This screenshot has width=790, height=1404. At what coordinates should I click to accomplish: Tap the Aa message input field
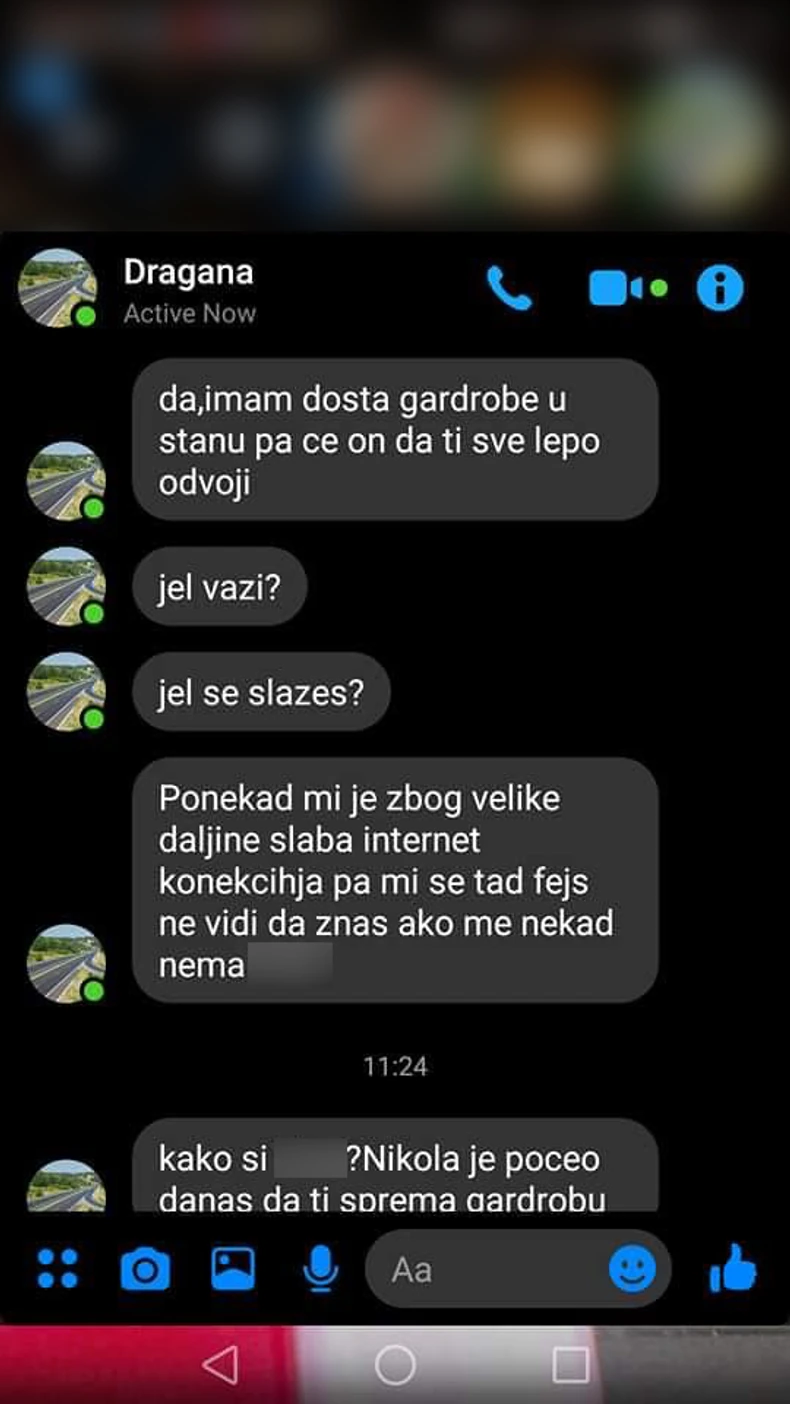tap(480, 1269)
